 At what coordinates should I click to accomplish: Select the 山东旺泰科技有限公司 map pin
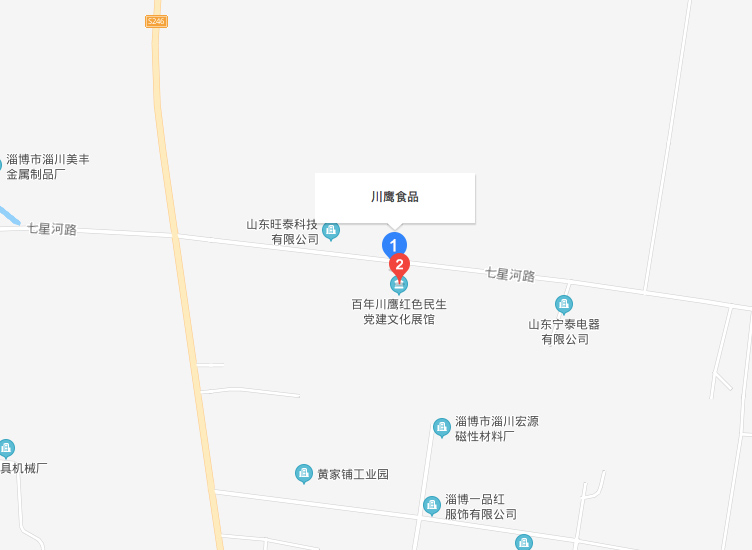[331, 231]
